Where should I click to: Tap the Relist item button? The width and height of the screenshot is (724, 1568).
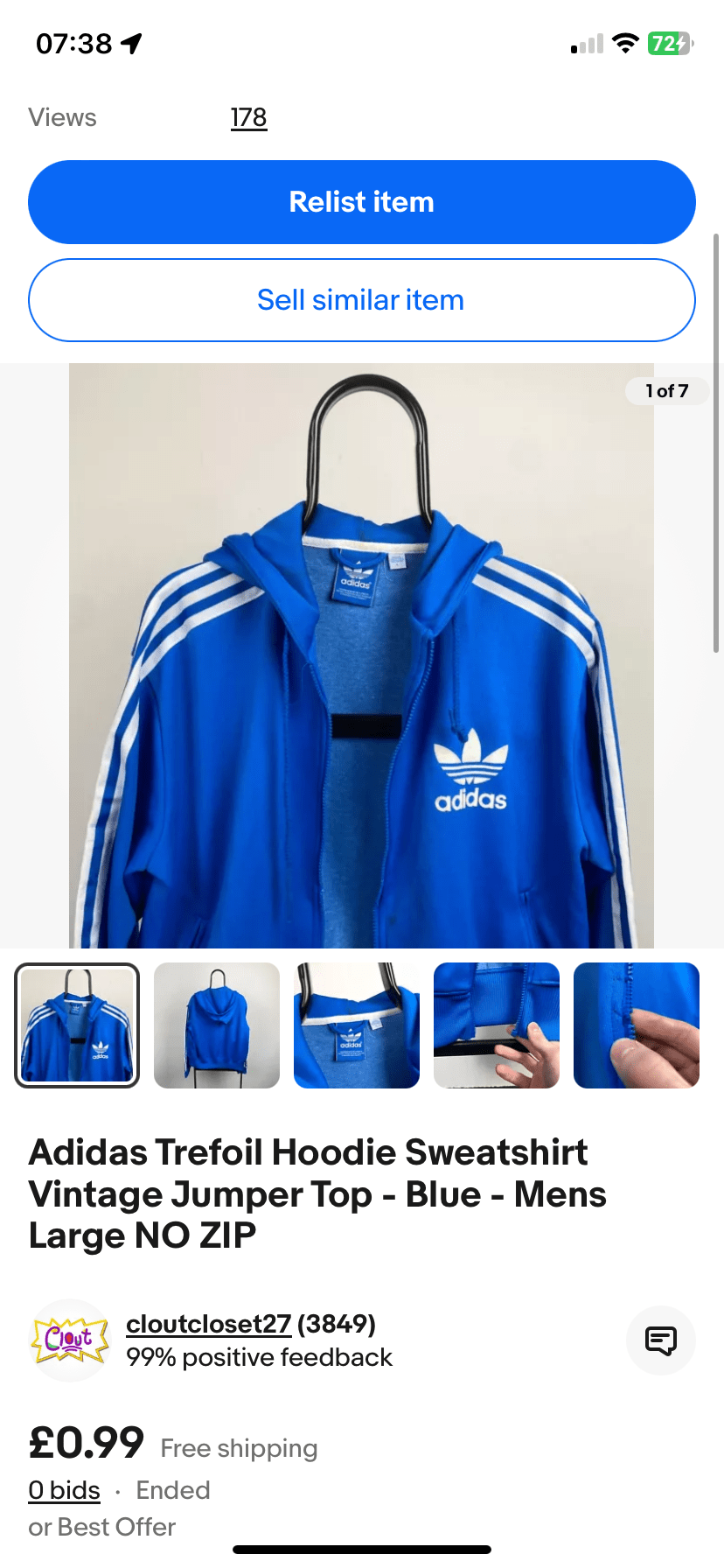click(x=361, y=202)
